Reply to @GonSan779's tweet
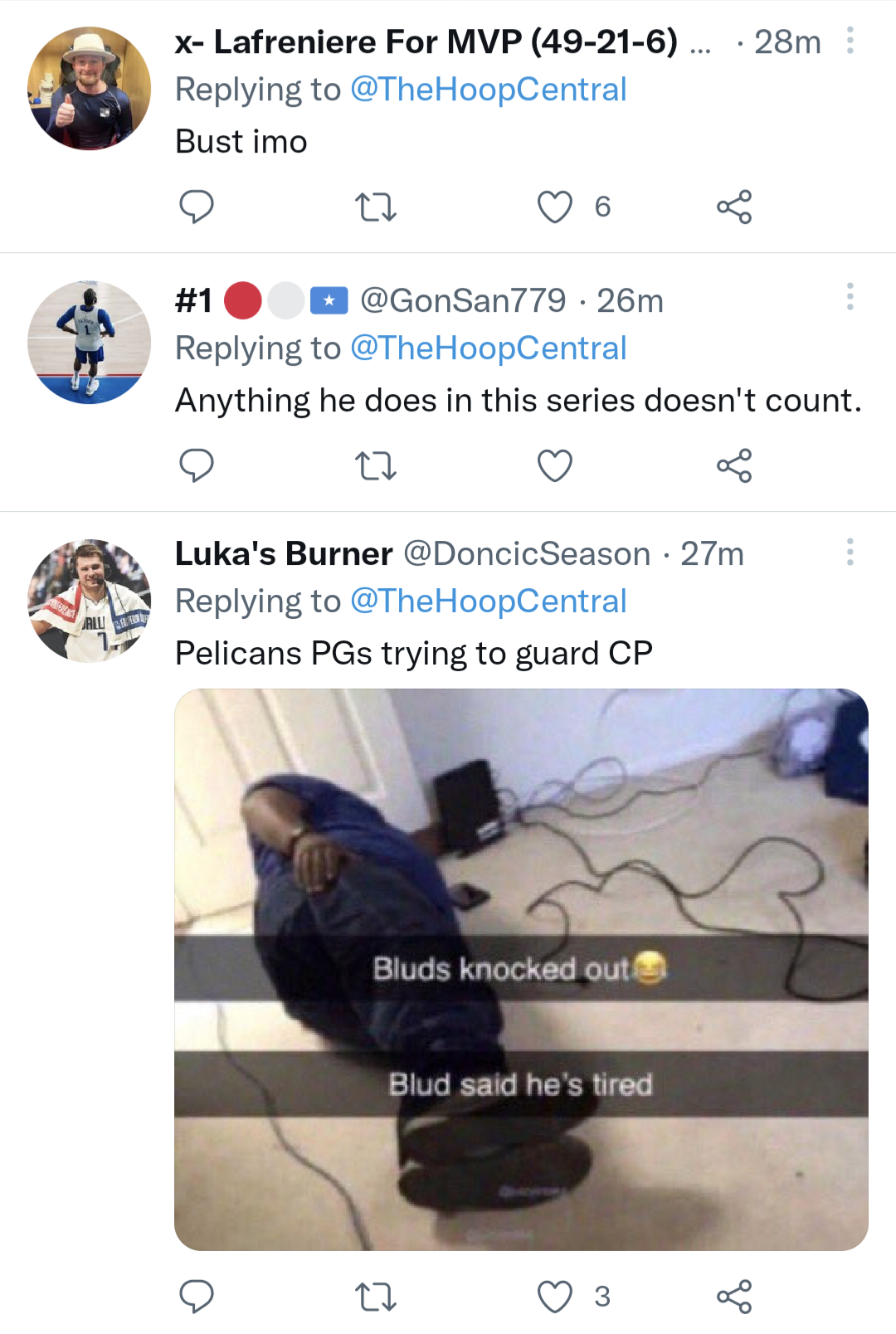Image resolution: width=896 pixels, height=1334 pixels. [197, 465]
